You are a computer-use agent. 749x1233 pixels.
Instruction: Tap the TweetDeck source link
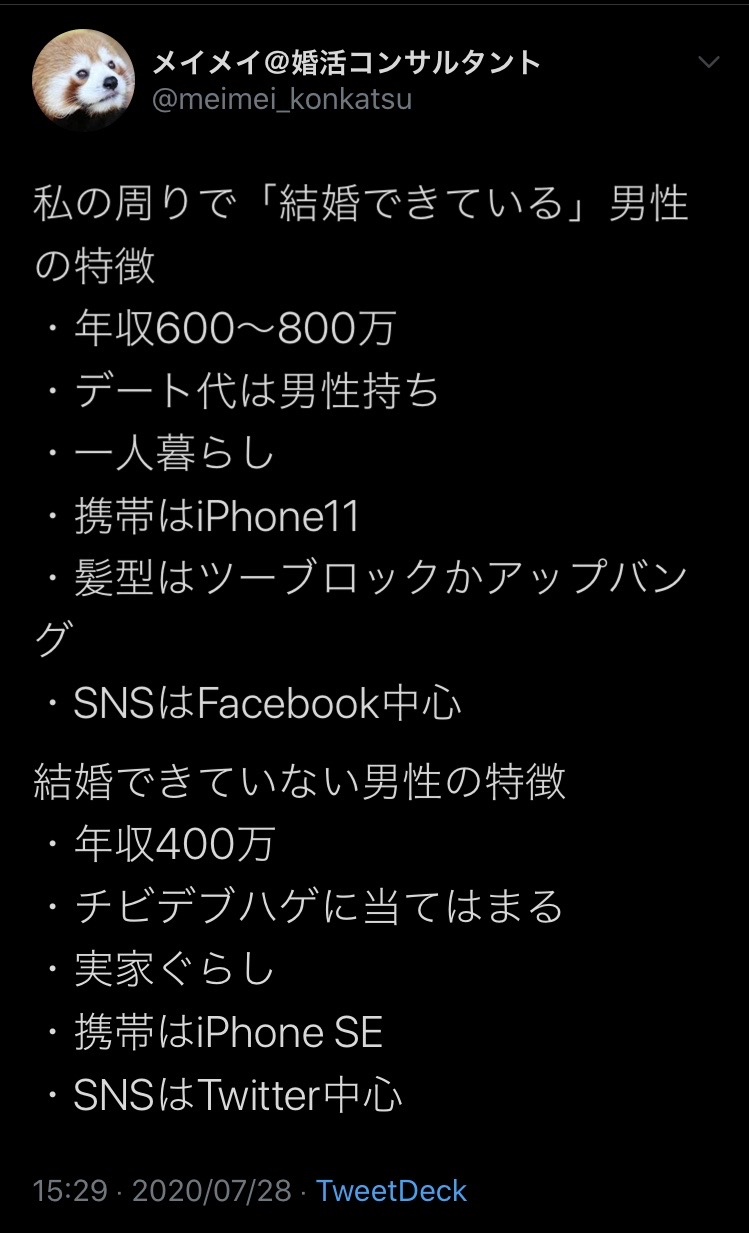(x=391, y=1191)
